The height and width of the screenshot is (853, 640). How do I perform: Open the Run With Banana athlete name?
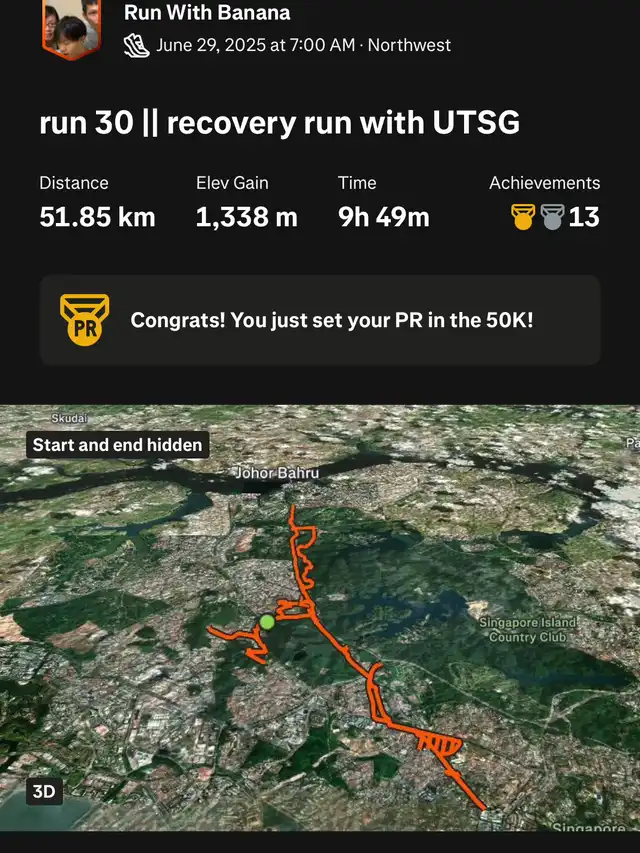[207, 13]
